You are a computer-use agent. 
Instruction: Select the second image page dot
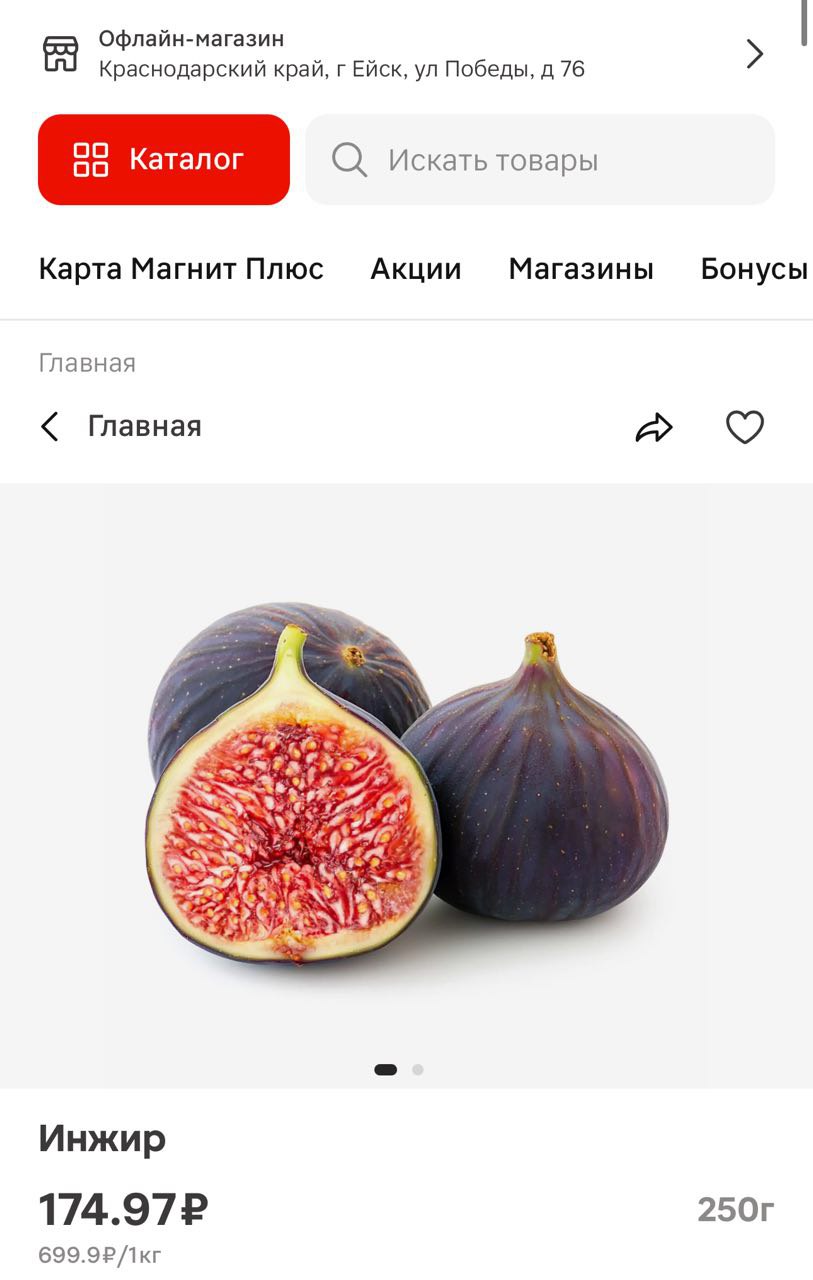tap(418, 1069)
